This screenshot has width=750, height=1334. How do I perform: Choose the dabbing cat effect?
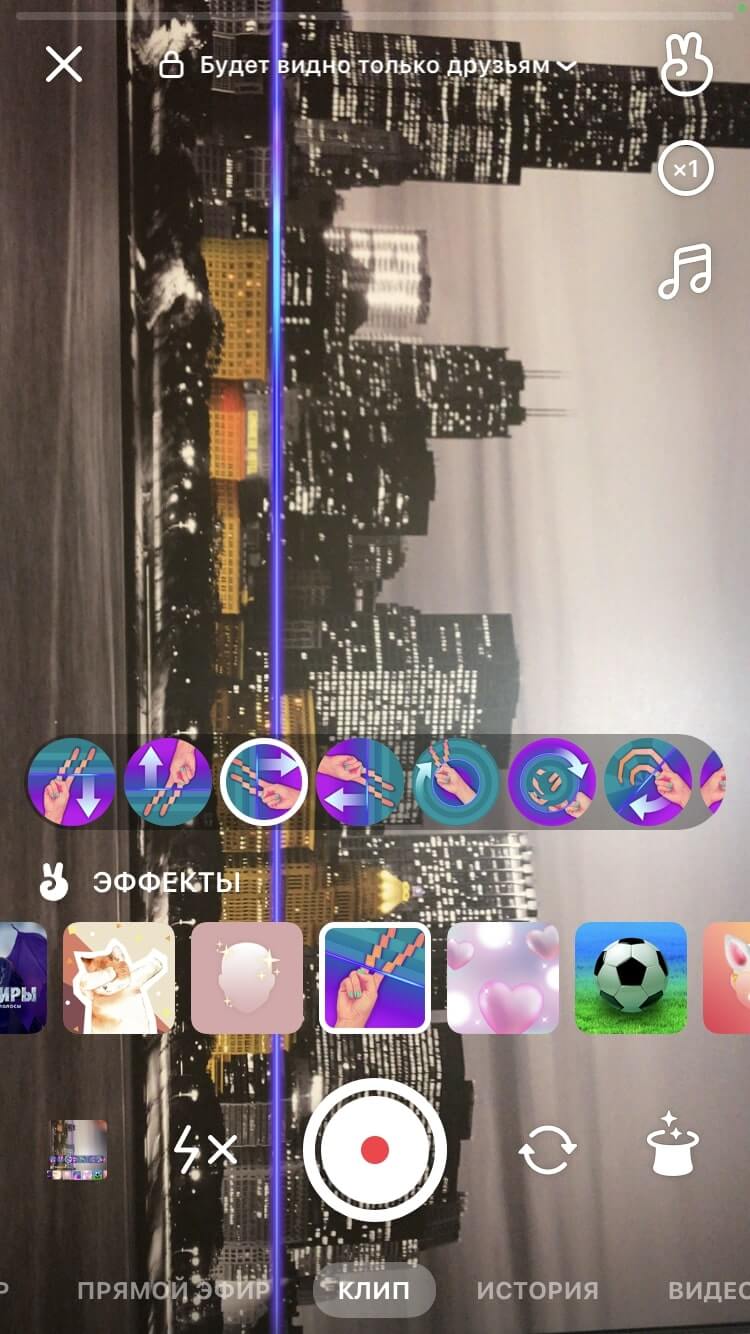tap(119, 977)
